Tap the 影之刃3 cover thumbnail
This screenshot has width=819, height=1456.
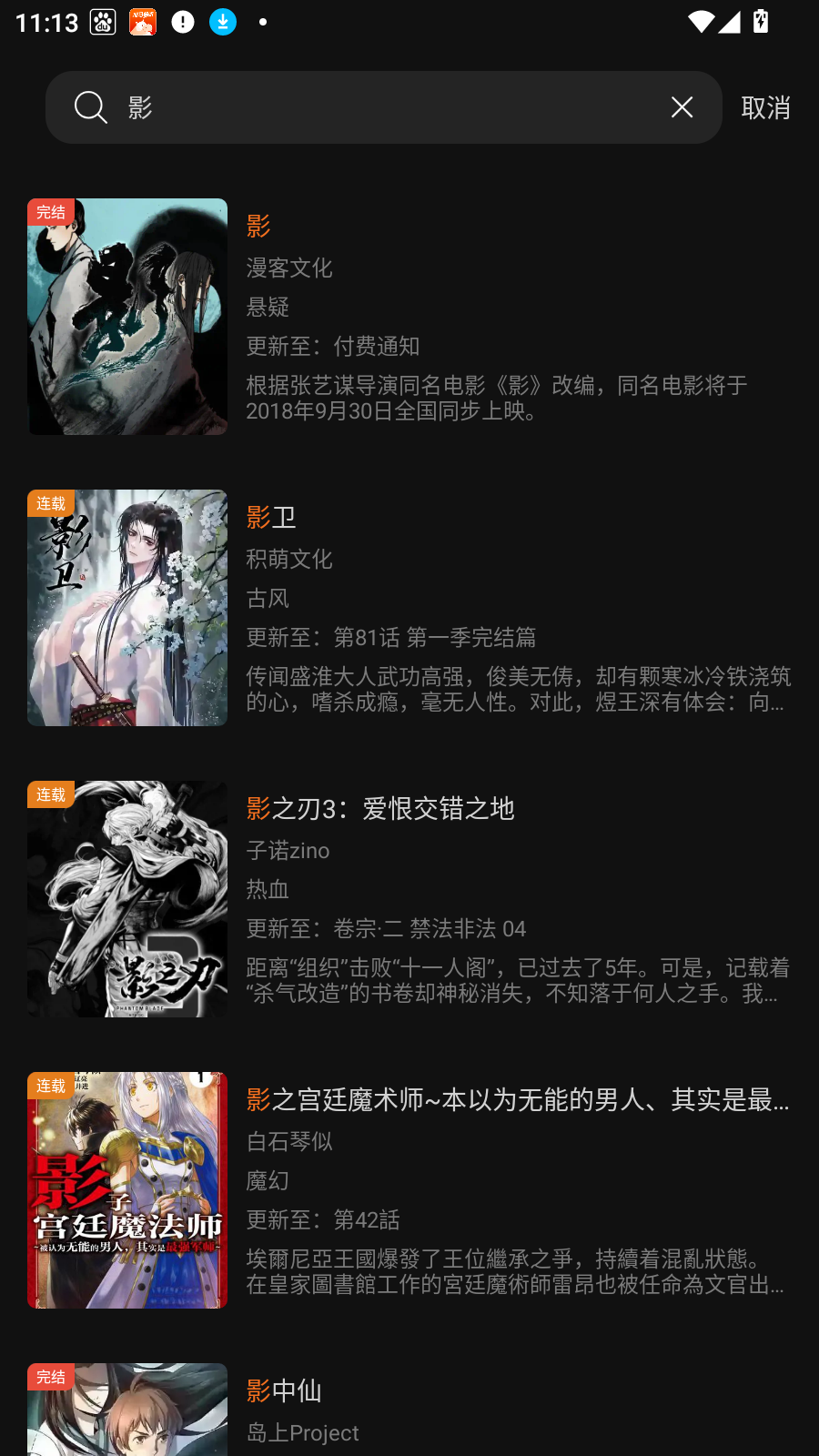(x=127, y=899)
